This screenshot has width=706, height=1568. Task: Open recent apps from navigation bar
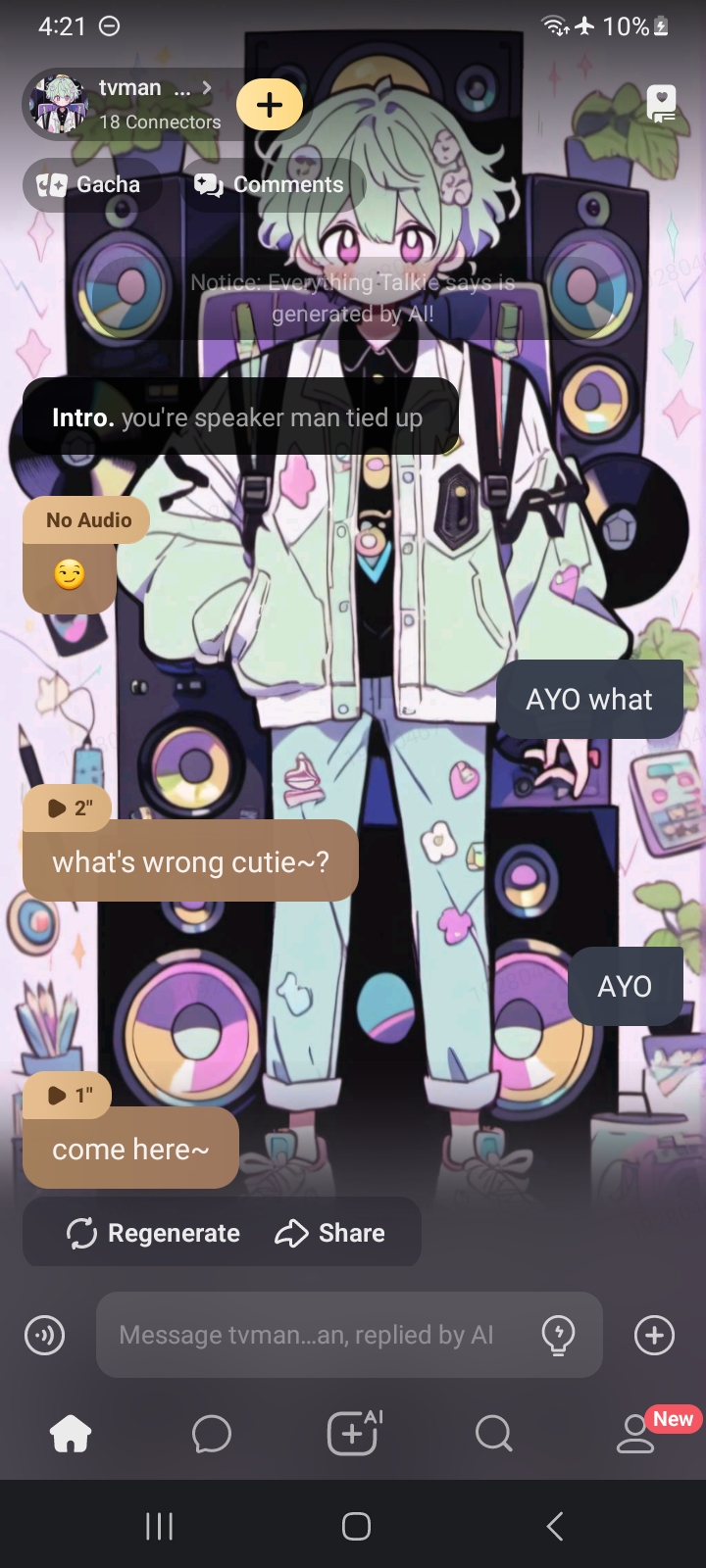click(x=159, y=1526)
